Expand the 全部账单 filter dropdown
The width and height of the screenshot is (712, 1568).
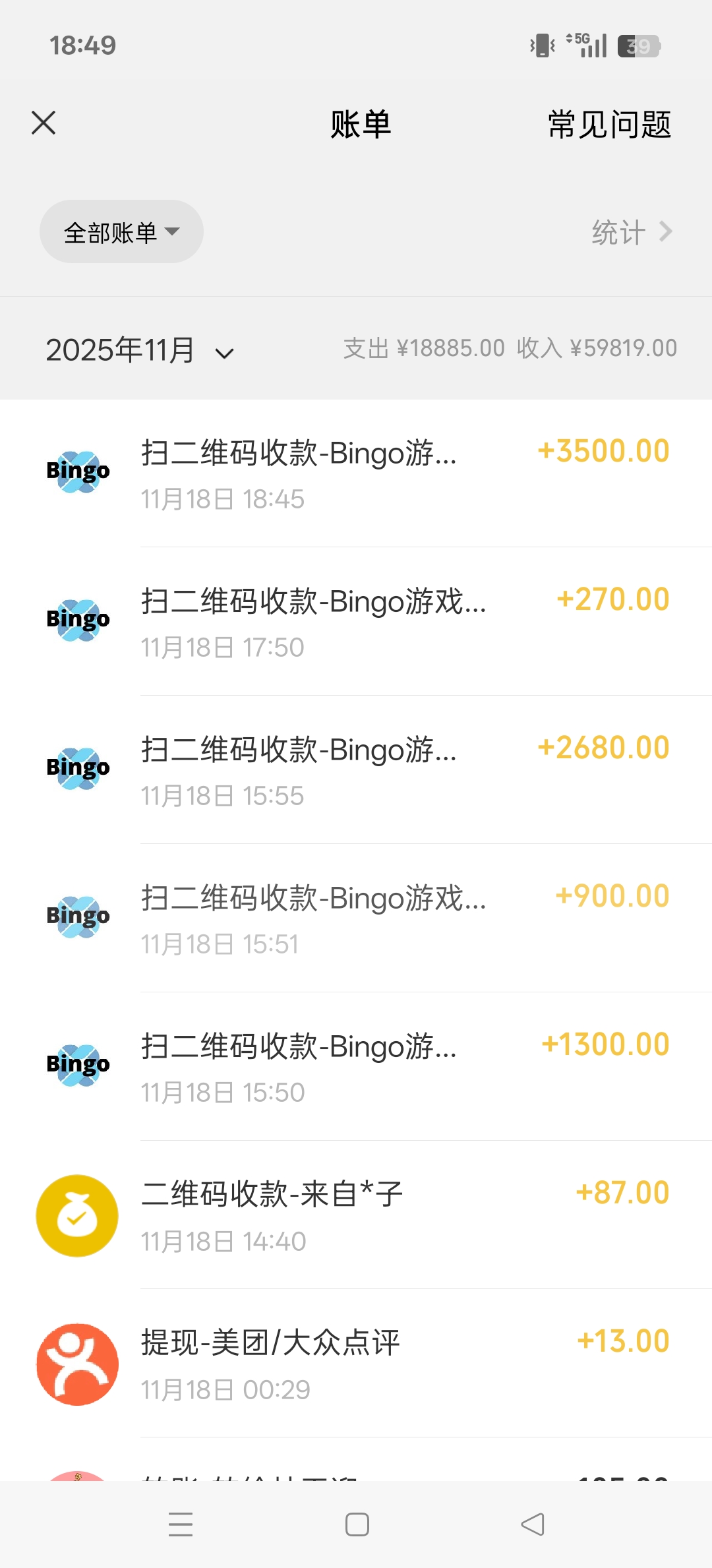tap(121, 232)
